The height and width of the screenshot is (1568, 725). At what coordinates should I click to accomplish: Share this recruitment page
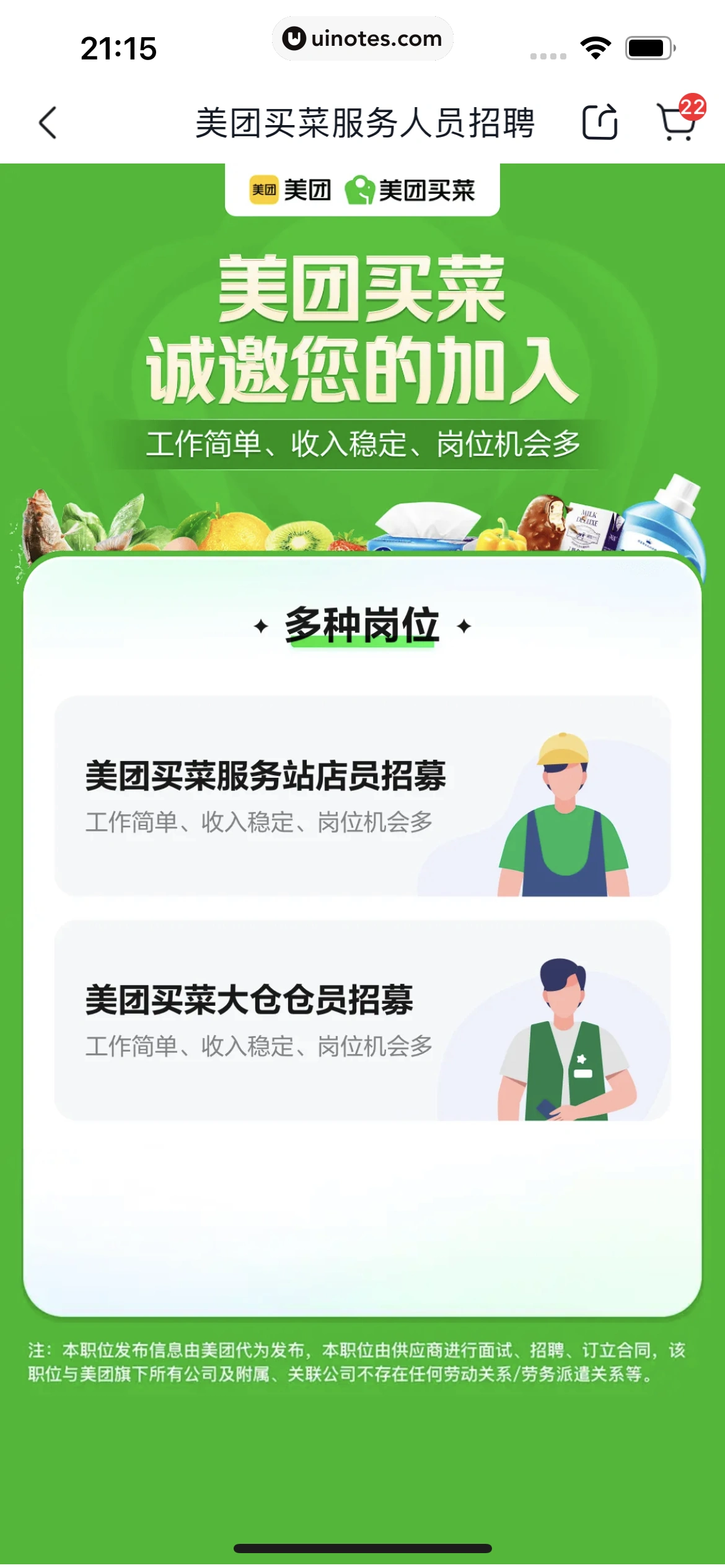tap(599, 122)
